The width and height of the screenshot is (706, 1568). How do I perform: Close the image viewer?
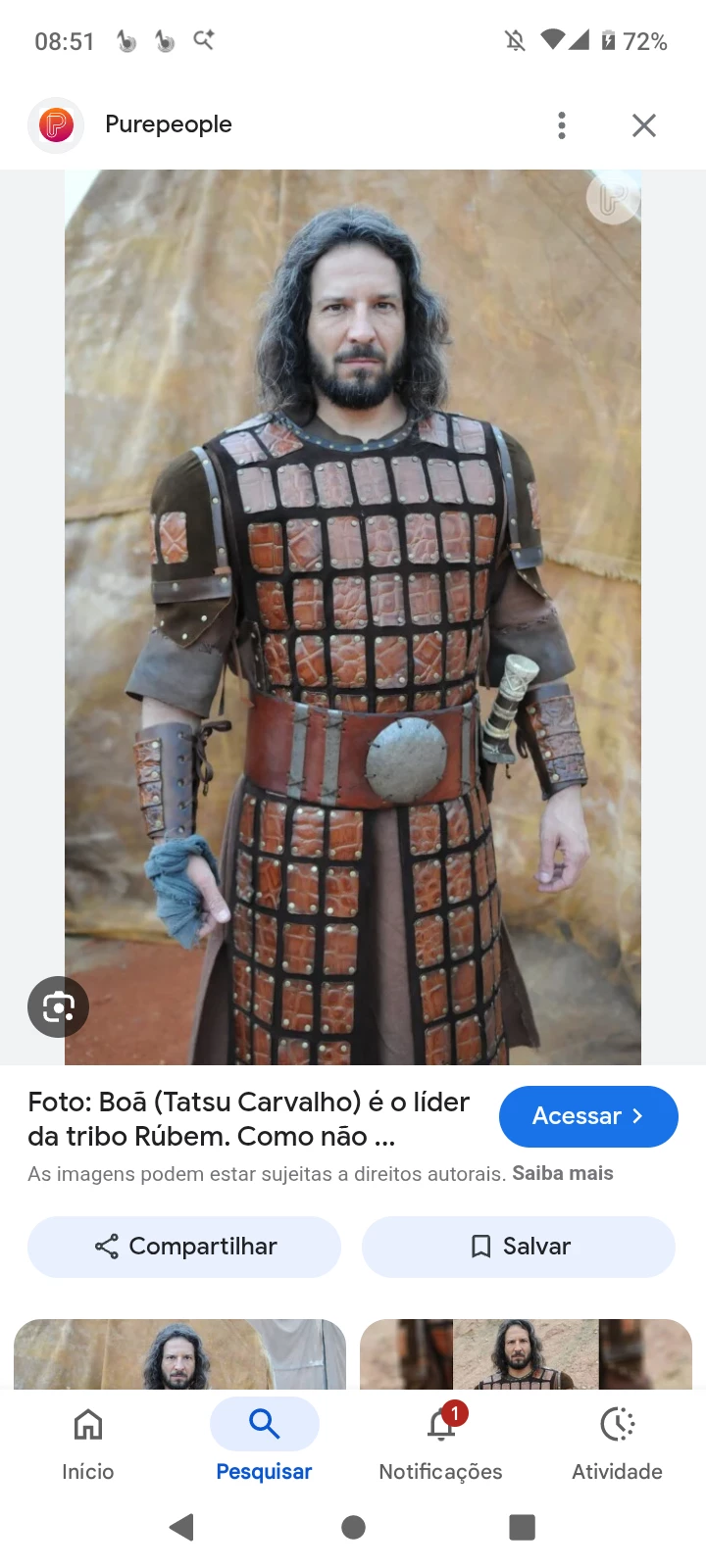(x=643, y=125)
